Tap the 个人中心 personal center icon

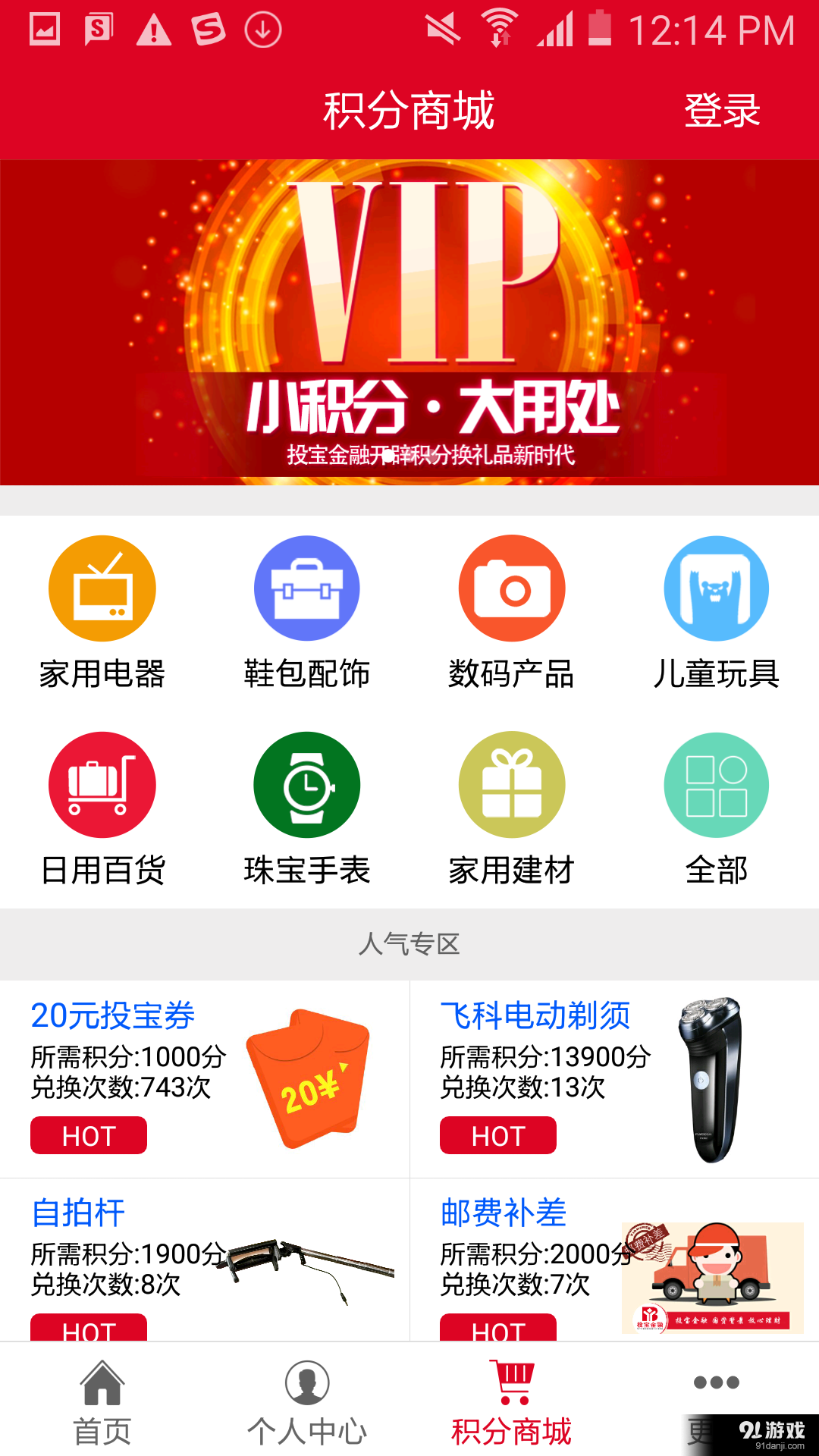pyautogui.click(x=307, y=1399)
